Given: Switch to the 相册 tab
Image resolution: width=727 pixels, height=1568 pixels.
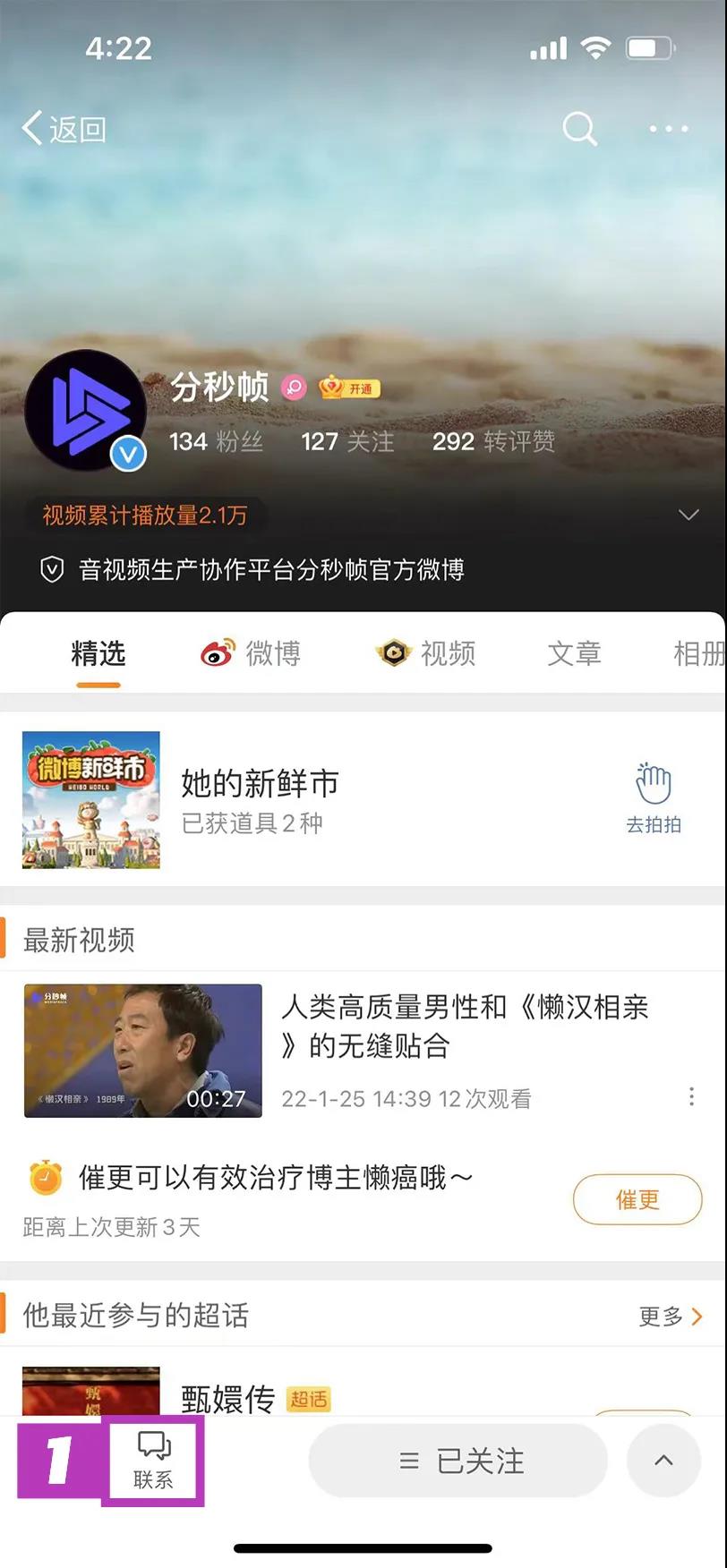Looking at the screenshot, I should point(698,653).
